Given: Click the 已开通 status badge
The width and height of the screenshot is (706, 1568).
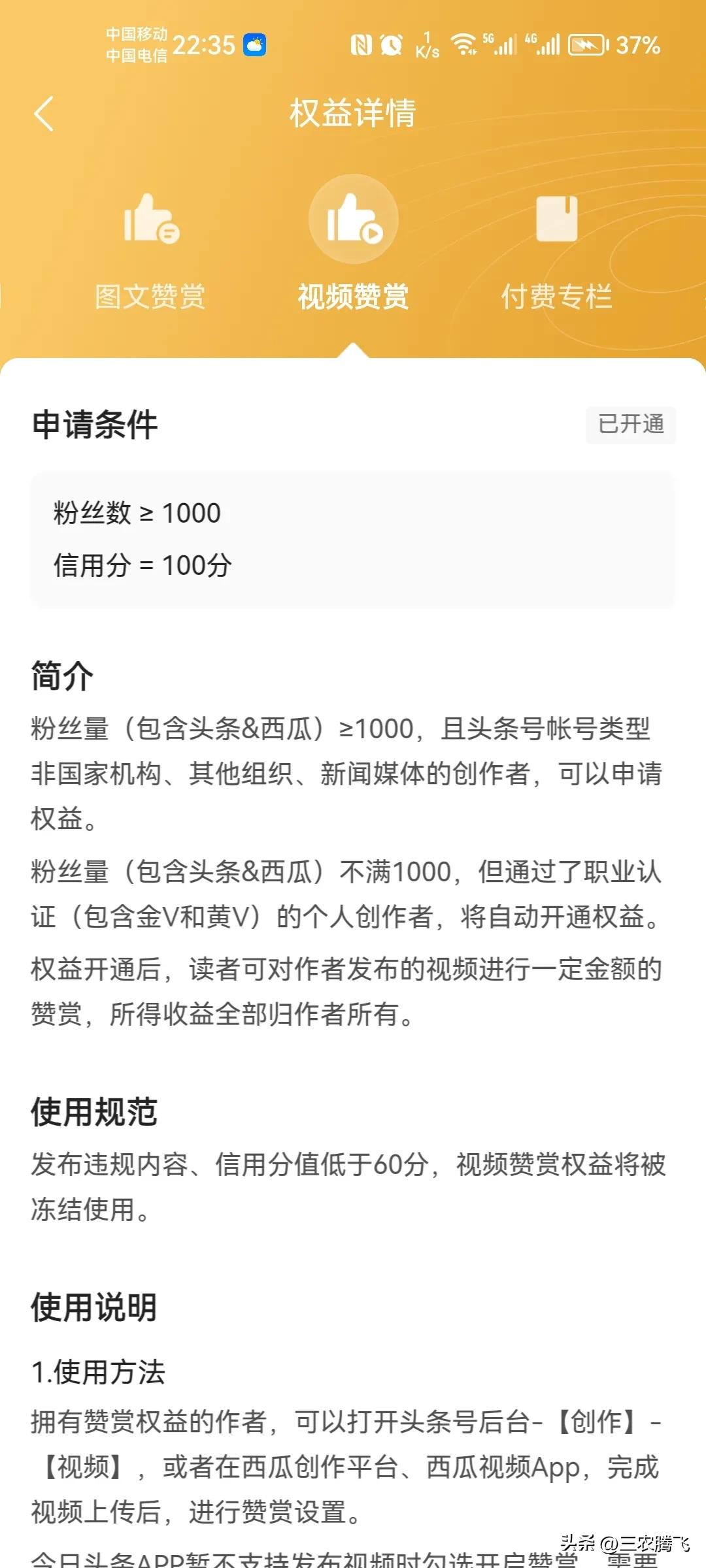Looking at the screenshot, I should tap(630, 425).
